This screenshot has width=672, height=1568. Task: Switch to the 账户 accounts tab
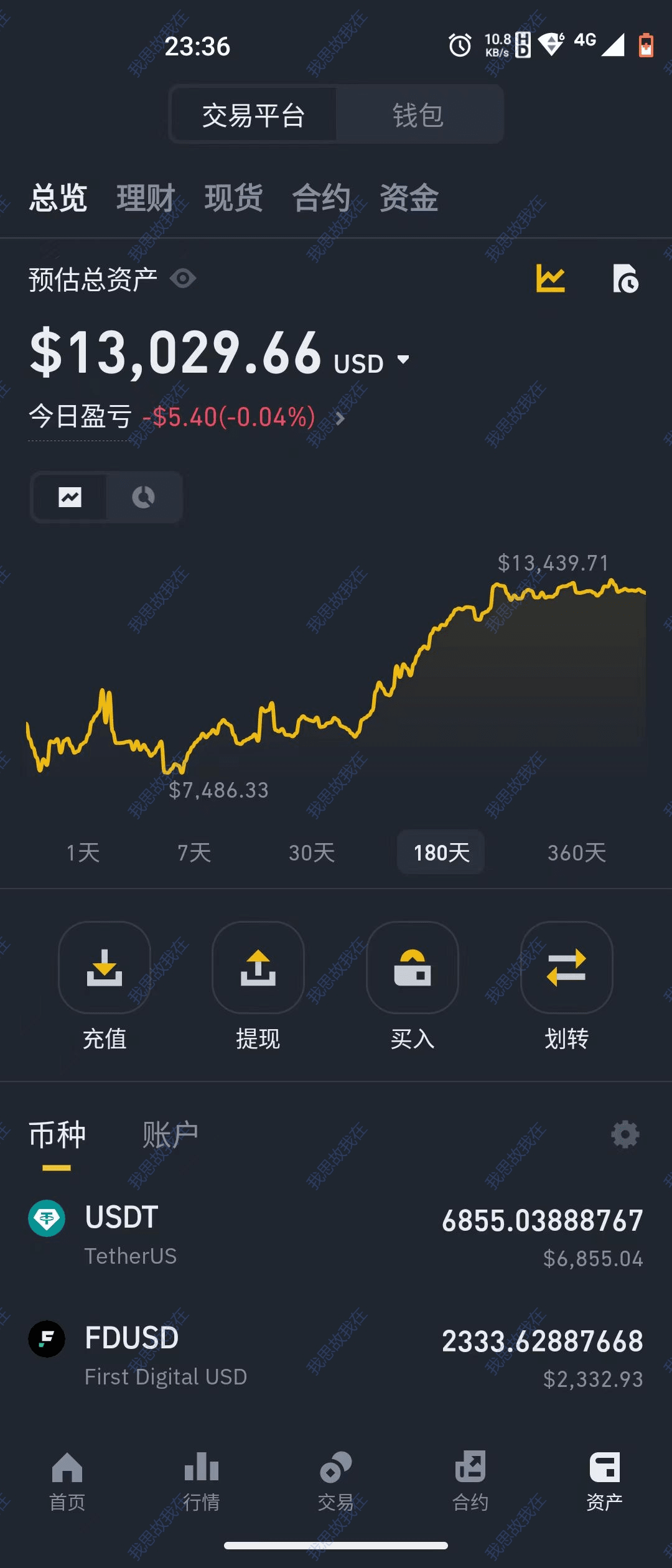click(170, 1135)
